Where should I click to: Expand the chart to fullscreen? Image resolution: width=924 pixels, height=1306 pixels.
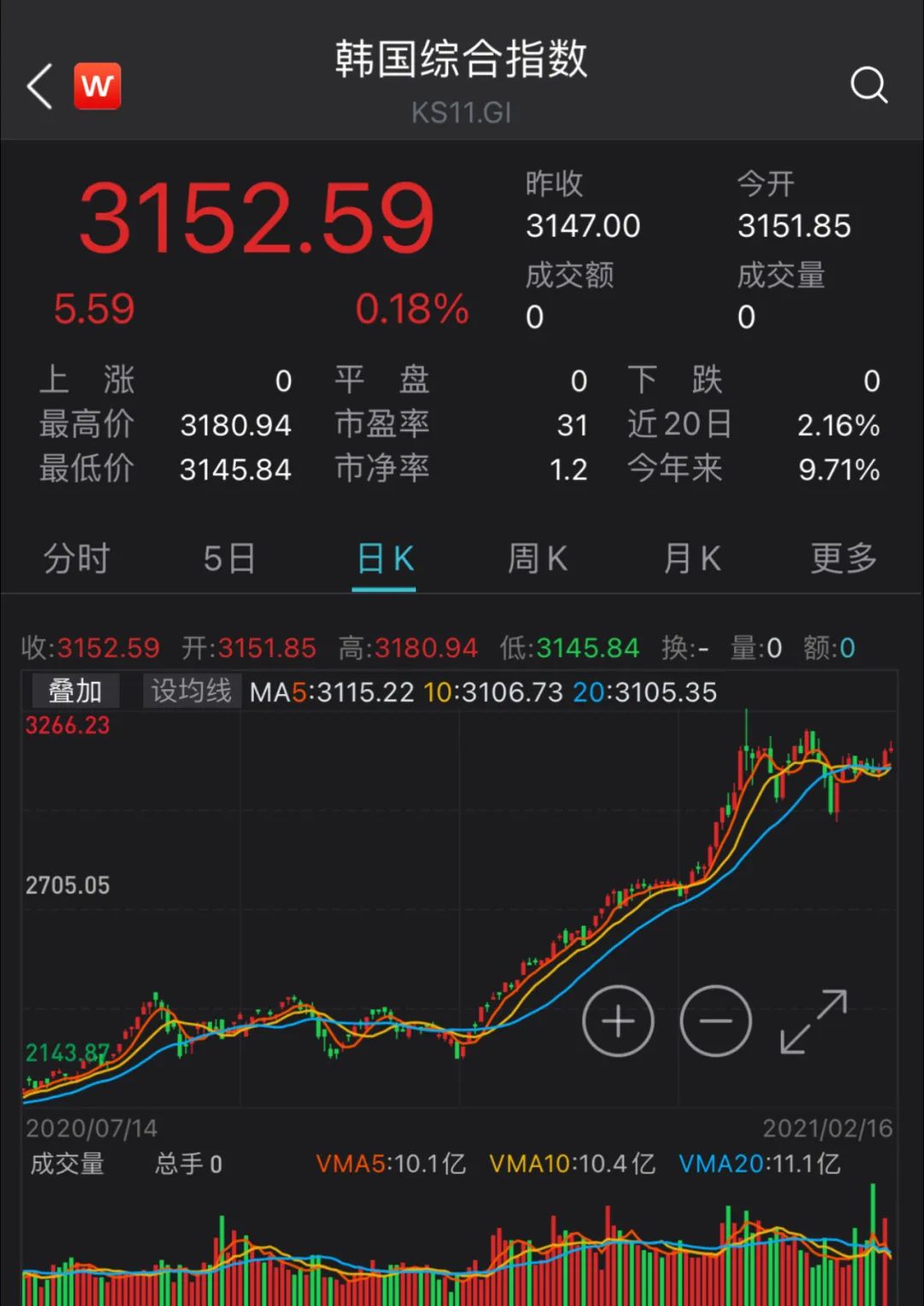point(814,1021)
